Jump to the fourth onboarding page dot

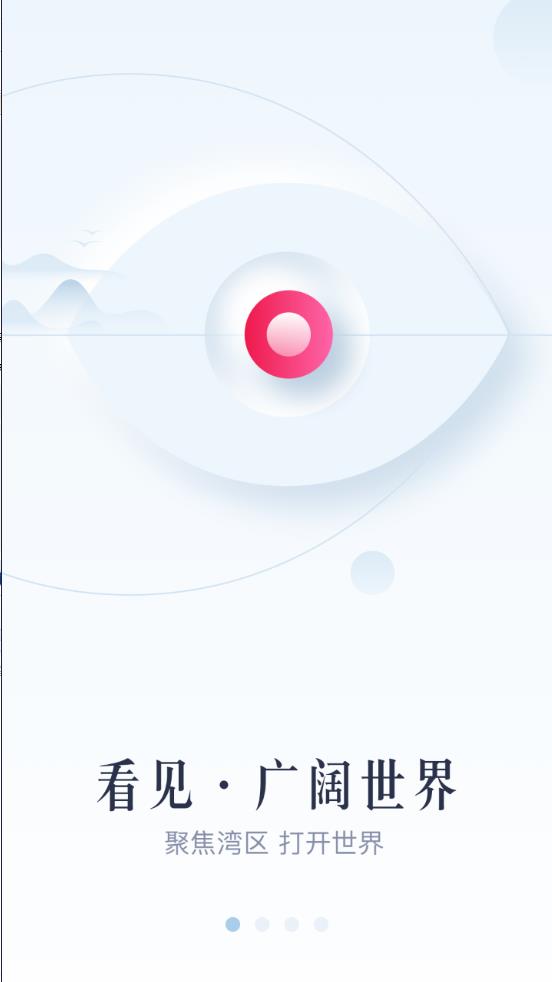321,924
